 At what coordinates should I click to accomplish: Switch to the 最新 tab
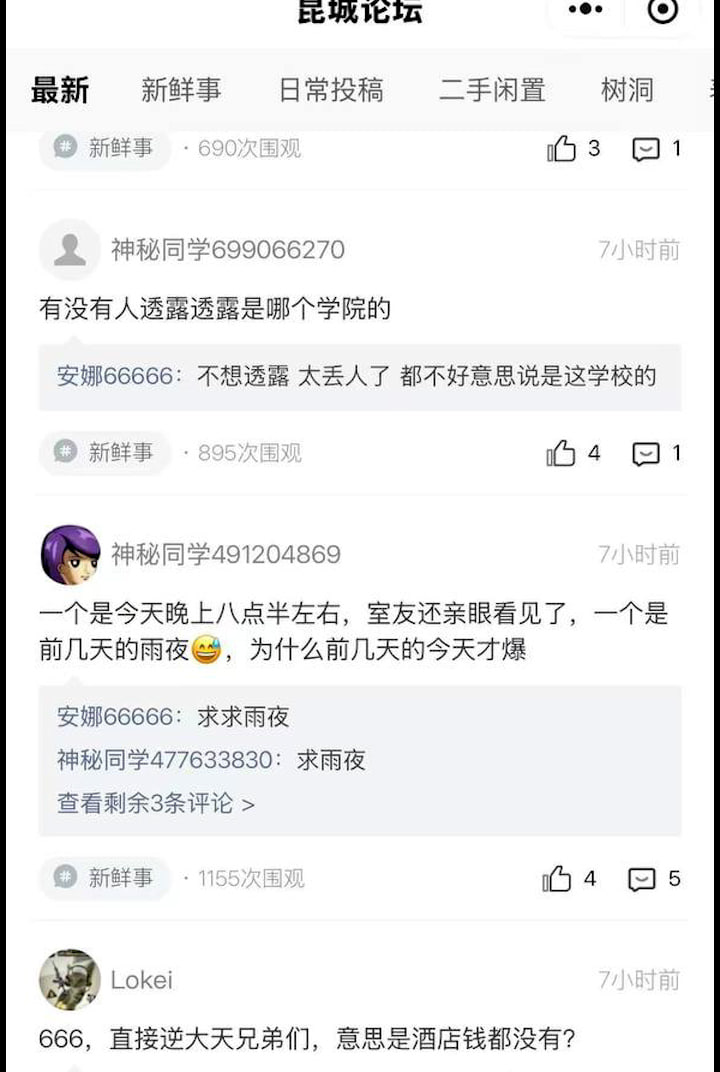click(x=60, y=90)
